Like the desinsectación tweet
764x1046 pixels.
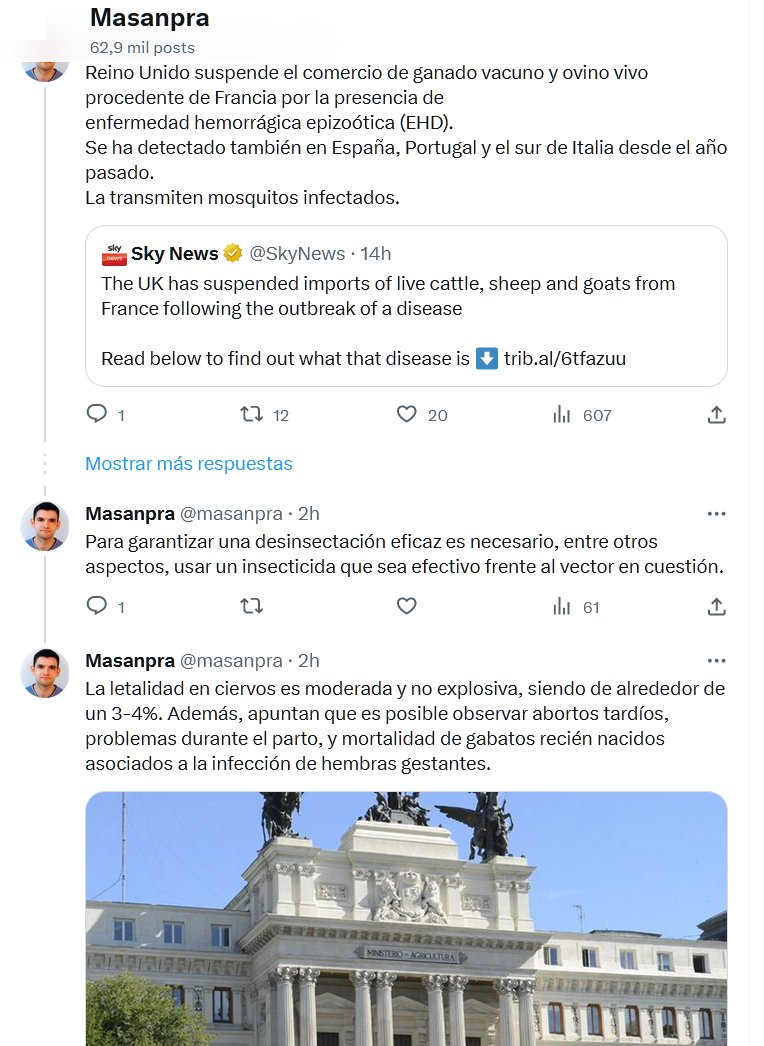[x=406, y=606]
